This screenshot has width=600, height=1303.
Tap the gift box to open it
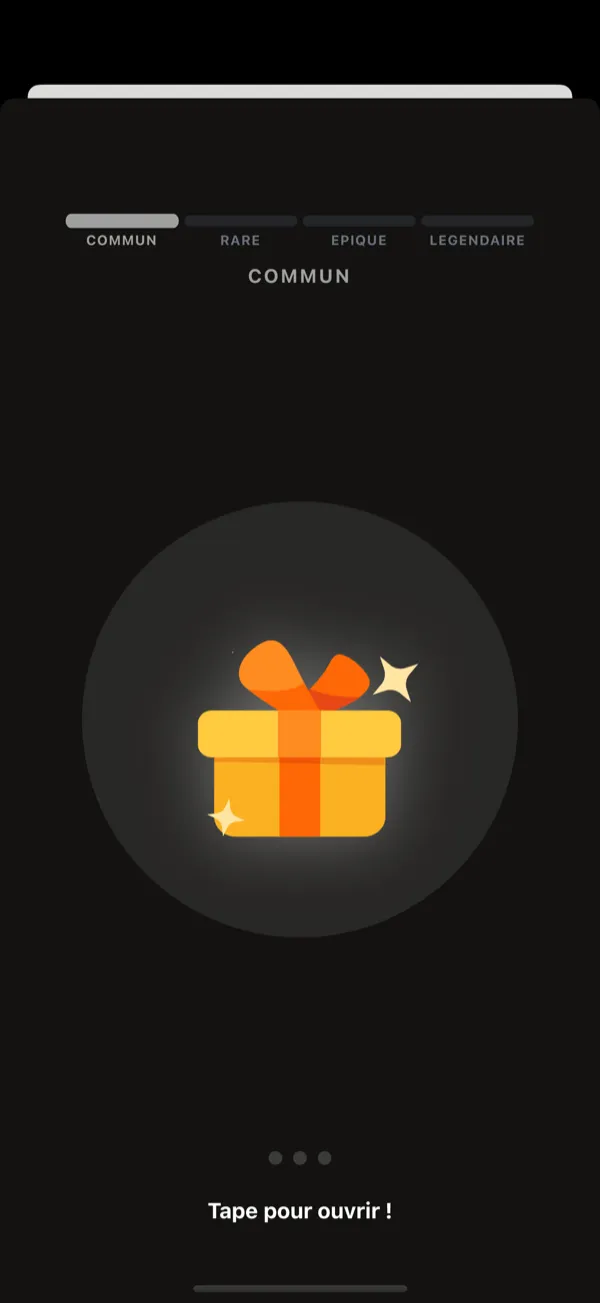[300, 750]
